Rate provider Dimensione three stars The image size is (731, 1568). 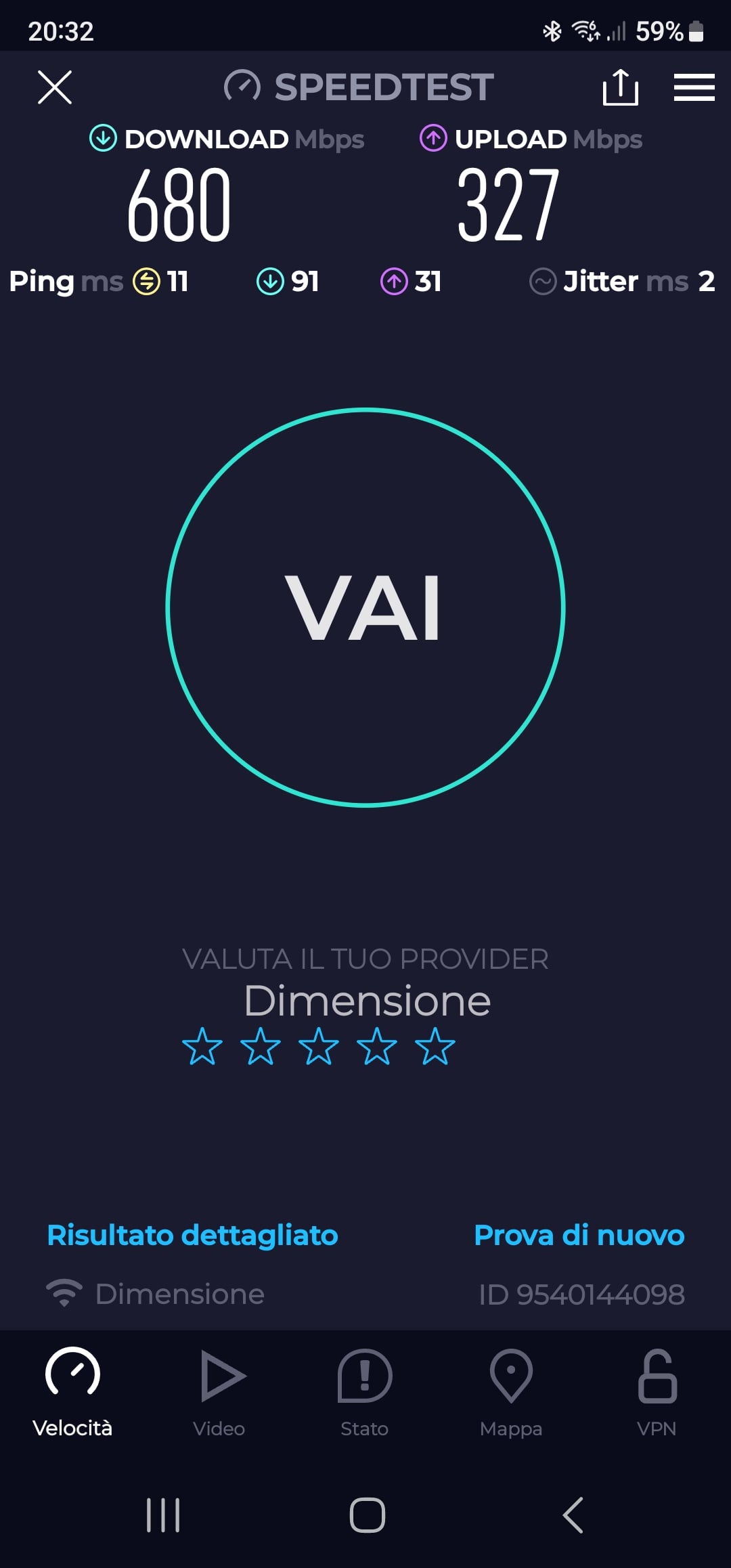point(319,1046)
